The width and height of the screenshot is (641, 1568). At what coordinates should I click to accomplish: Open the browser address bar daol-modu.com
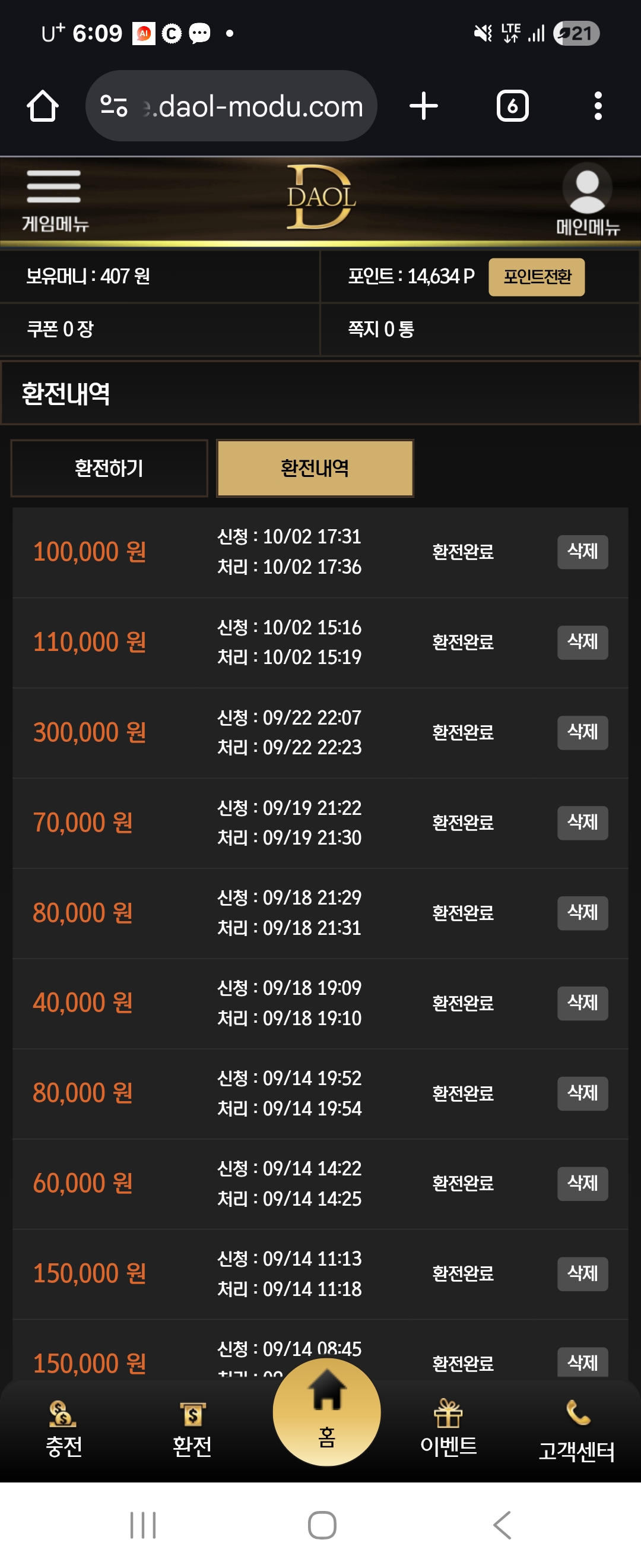243,106
